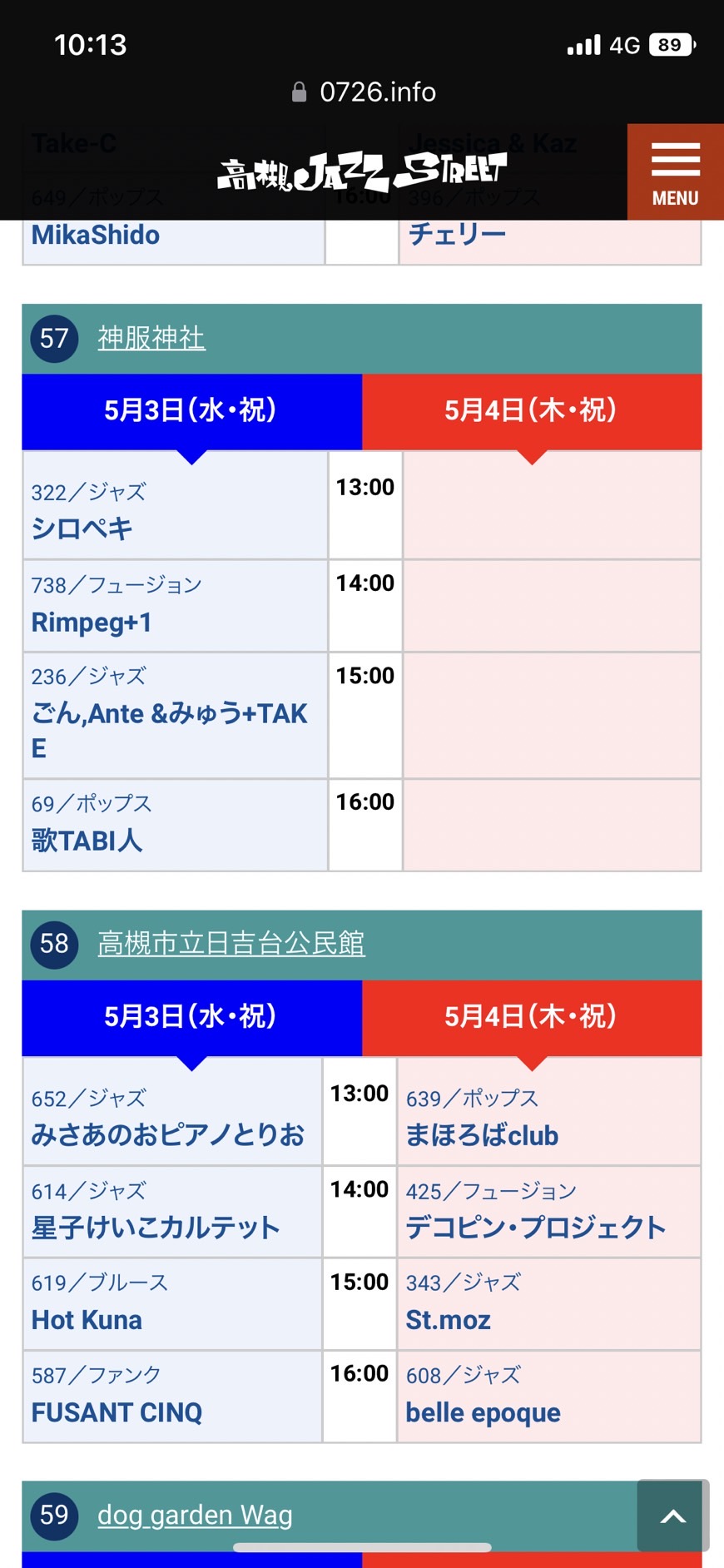
Task: Open the band page for belle epoque
Action: 483,1412
